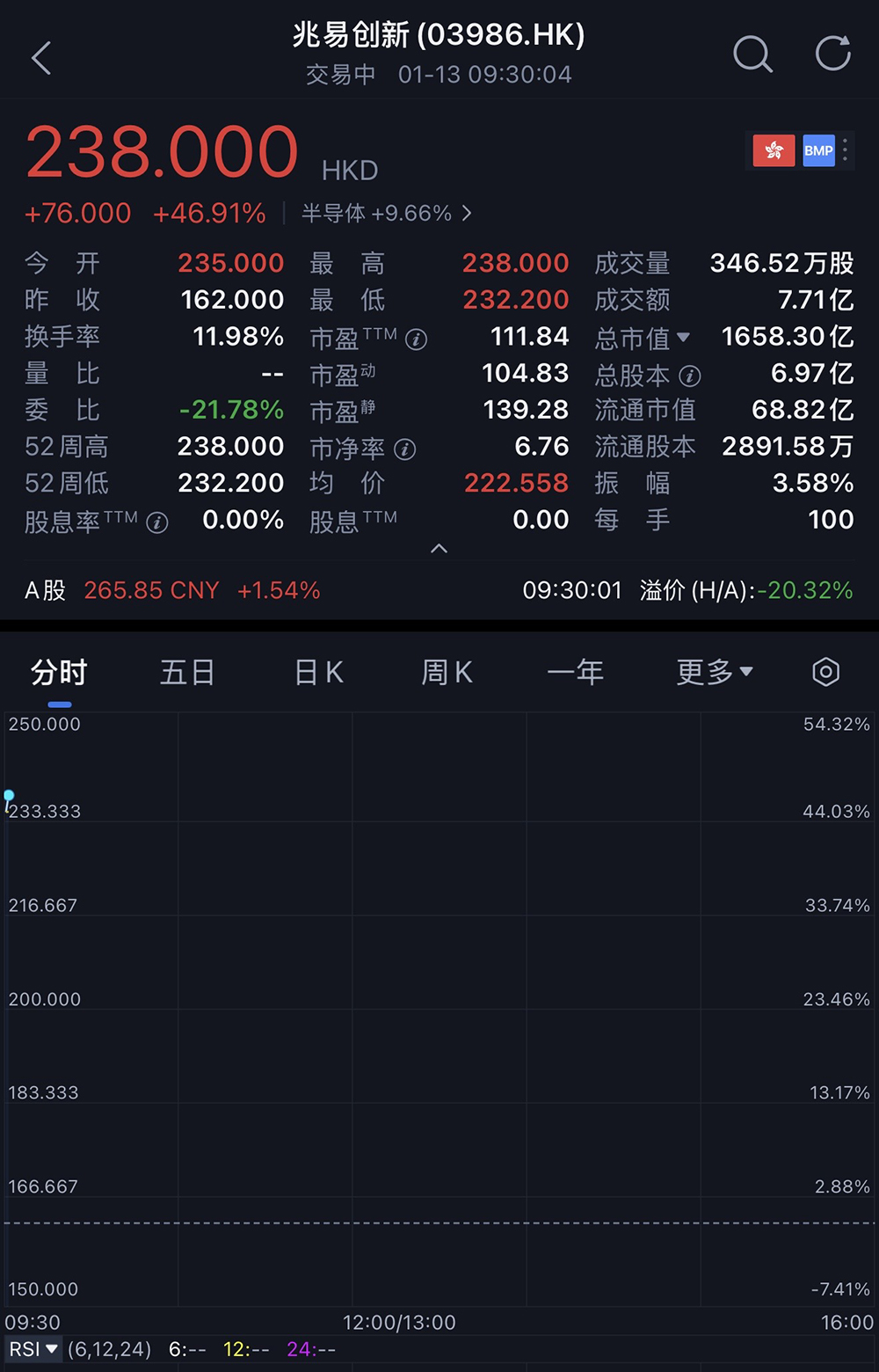Tap info icon beside 市盈TTM
Image resolution: width=879 pixels, height=1372 pixels.
tap(417, 339)
